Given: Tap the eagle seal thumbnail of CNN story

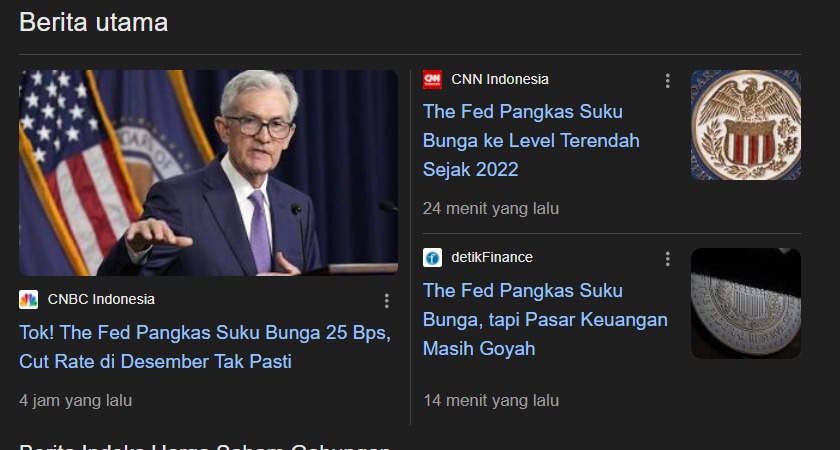Looking at the screenshot, I should pos(745,125).
